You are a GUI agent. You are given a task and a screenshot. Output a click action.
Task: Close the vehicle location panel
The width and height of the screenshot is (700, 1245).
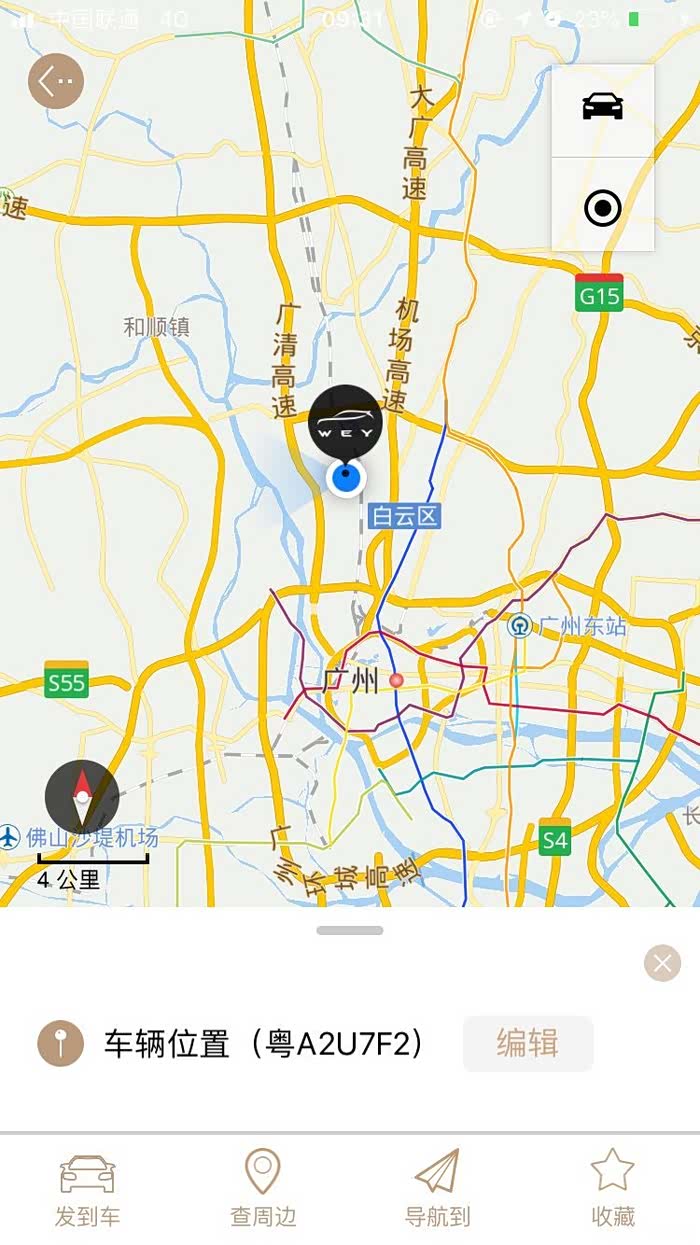662,963
